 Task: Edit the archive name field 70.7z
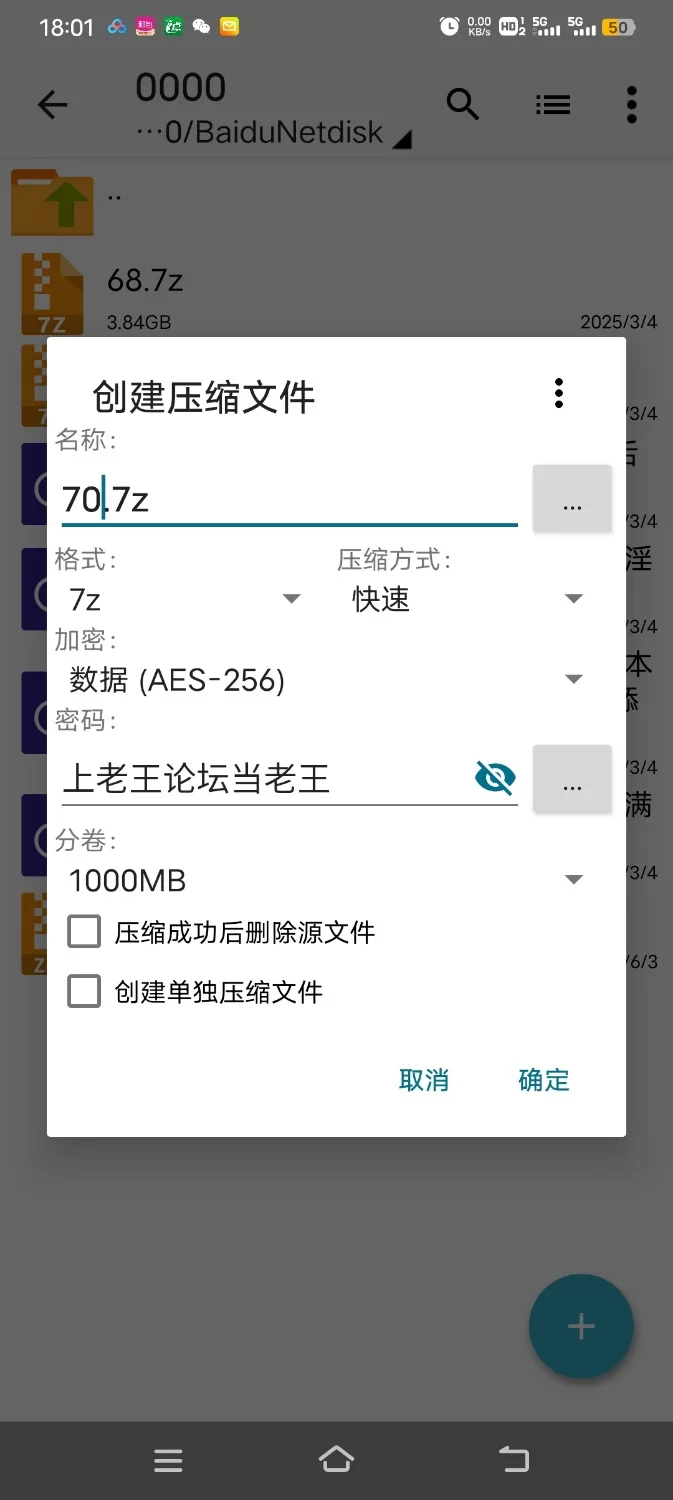click(289, 498)
